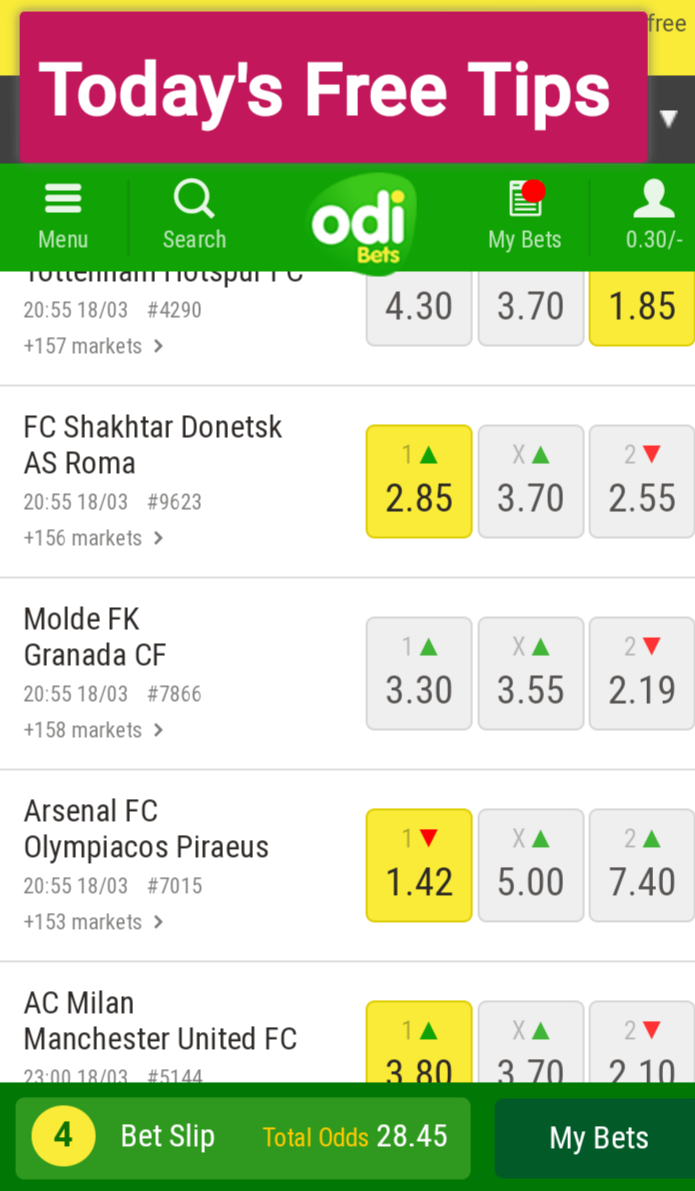
Task: Select Shakhtar Donetsk home win odds 2.85
Action: (x=419, y=482)
